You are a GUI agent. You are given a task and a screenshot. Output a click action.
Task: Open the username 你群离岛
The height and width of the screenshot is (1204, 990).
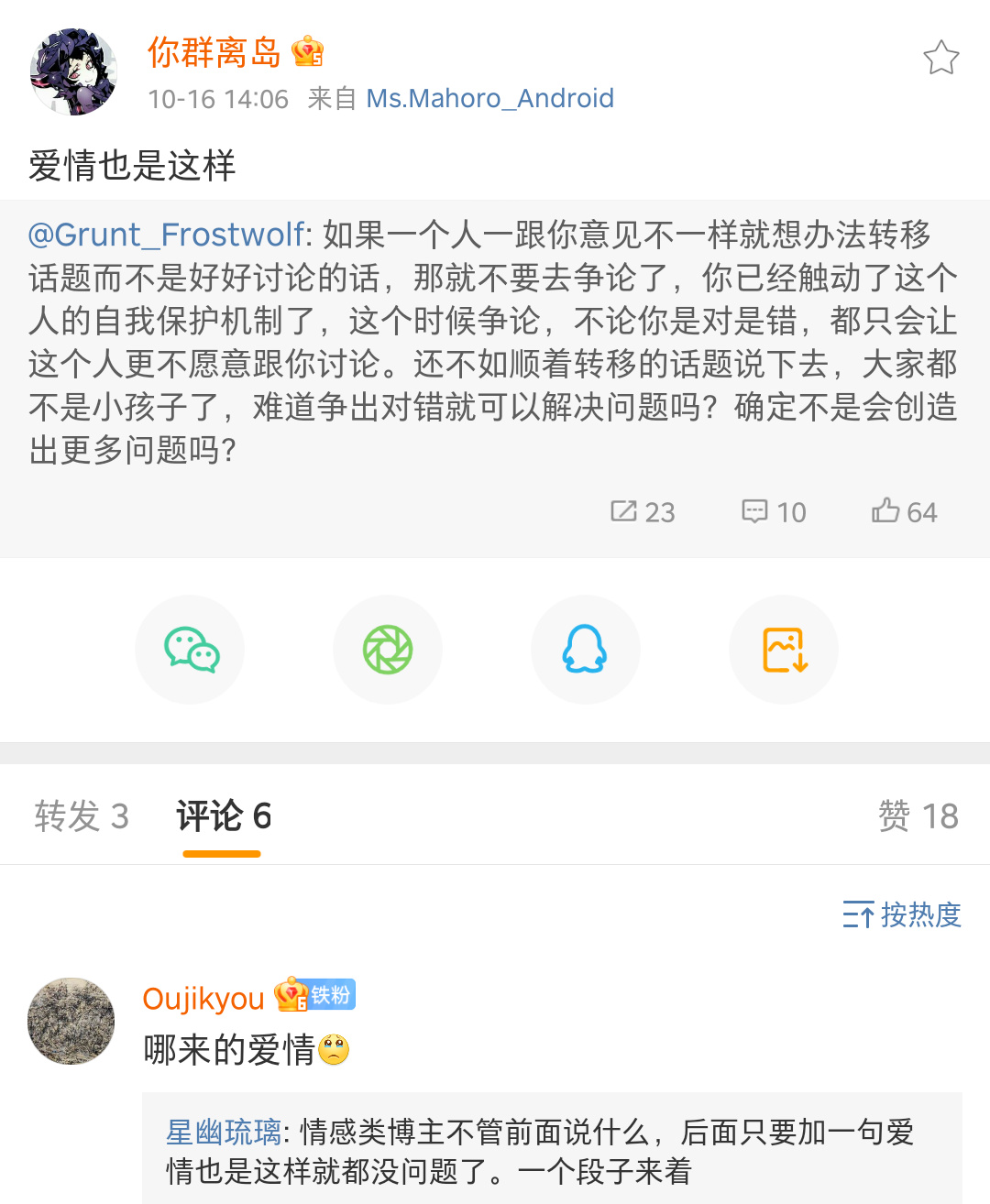point(214,52)
